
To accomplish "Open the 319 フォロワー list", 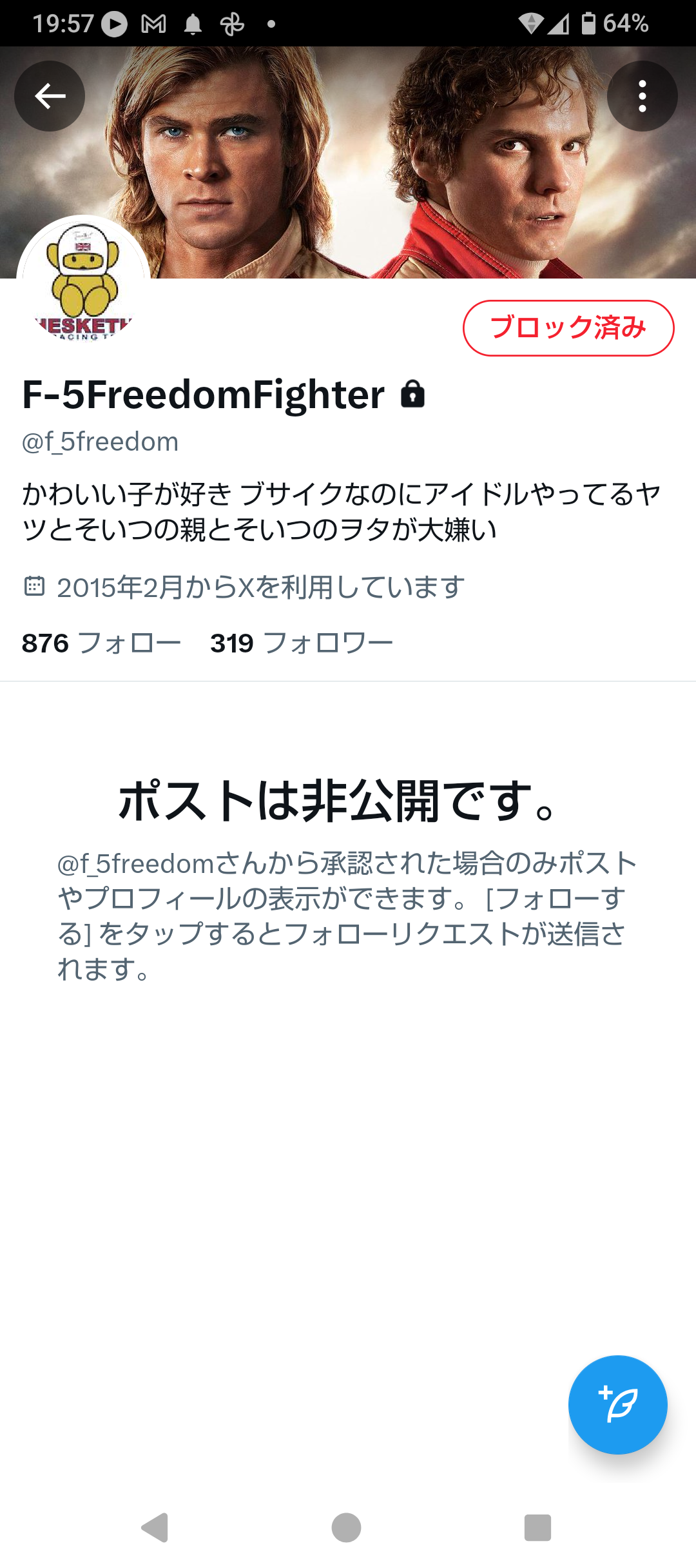I will [x=301, y=643].
